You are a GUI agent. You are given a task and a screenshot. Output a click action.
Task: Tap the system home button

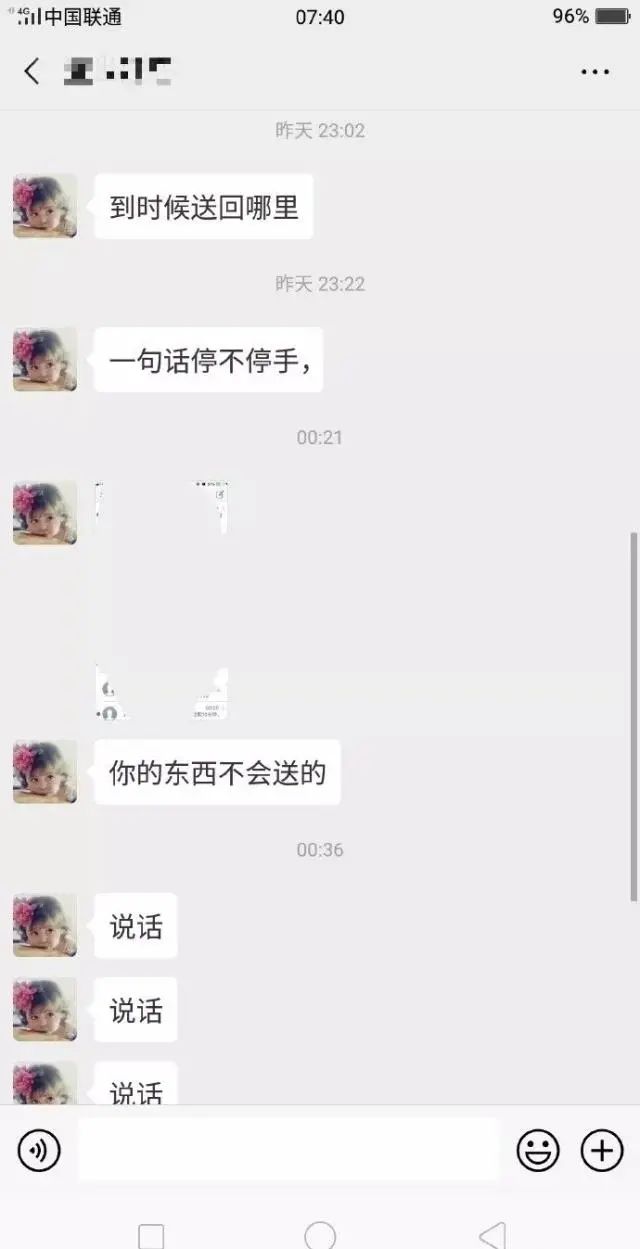pyautogui.click(x=320, y=1235)
